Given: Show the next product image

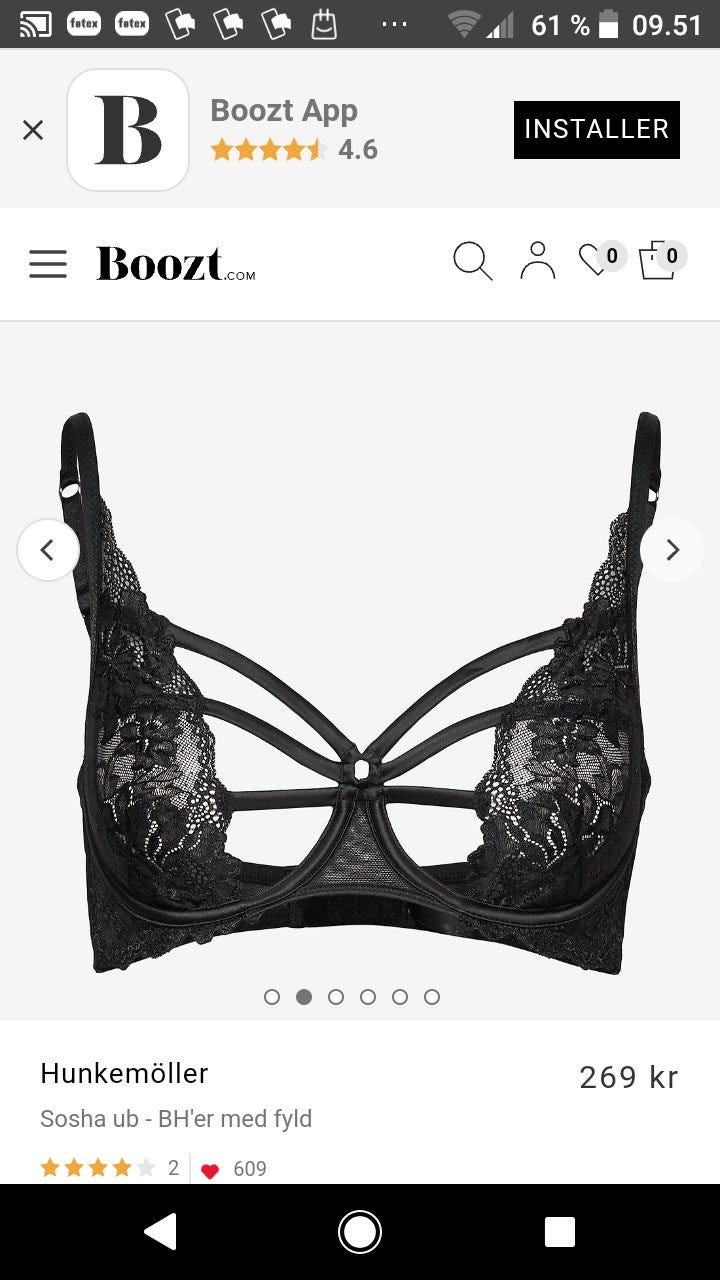Looking at the screenshot, I should click(672, 550).
